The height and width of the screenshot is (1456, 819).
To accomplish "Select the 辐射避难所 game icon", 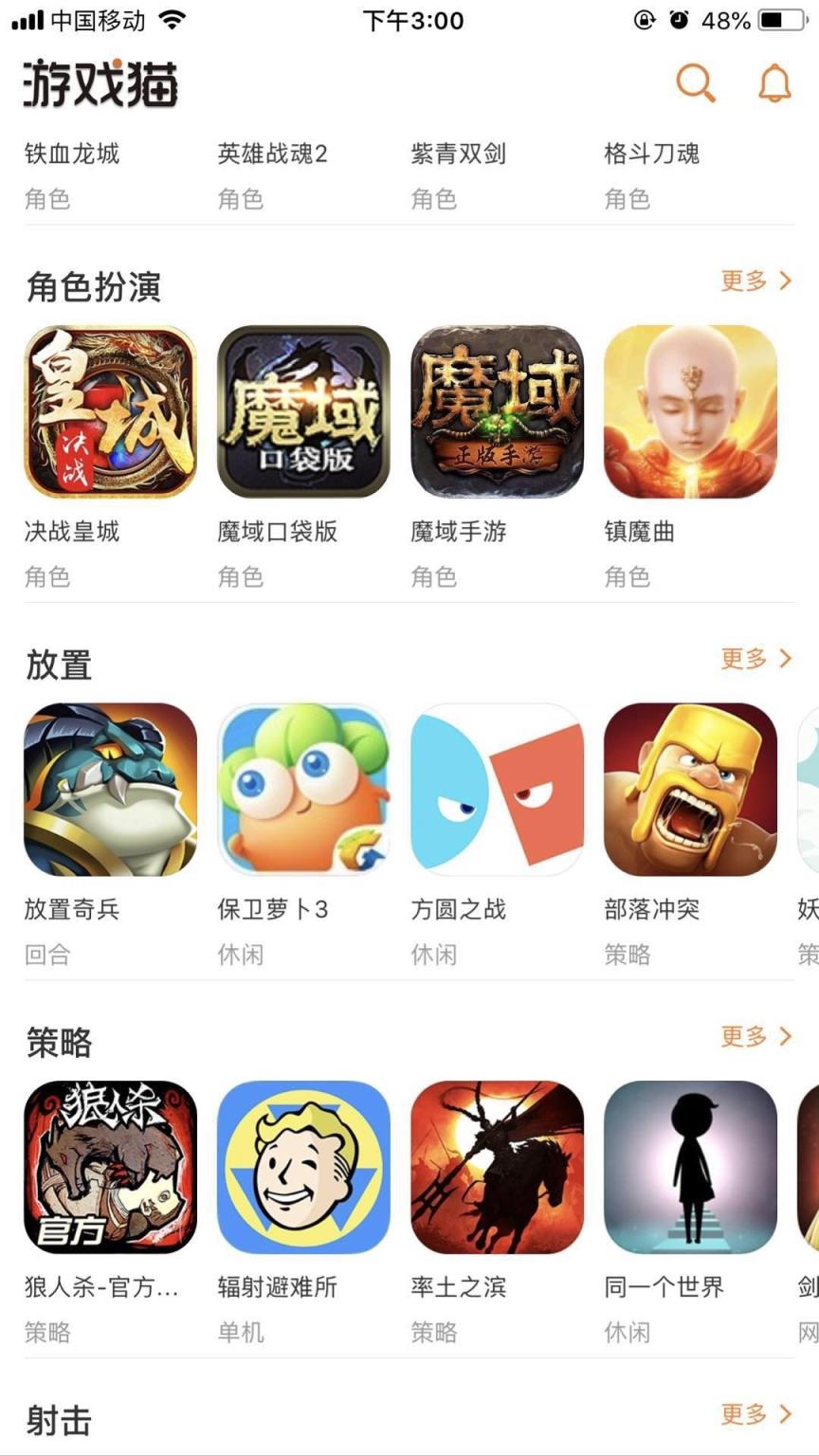I will pos(303,1165).
